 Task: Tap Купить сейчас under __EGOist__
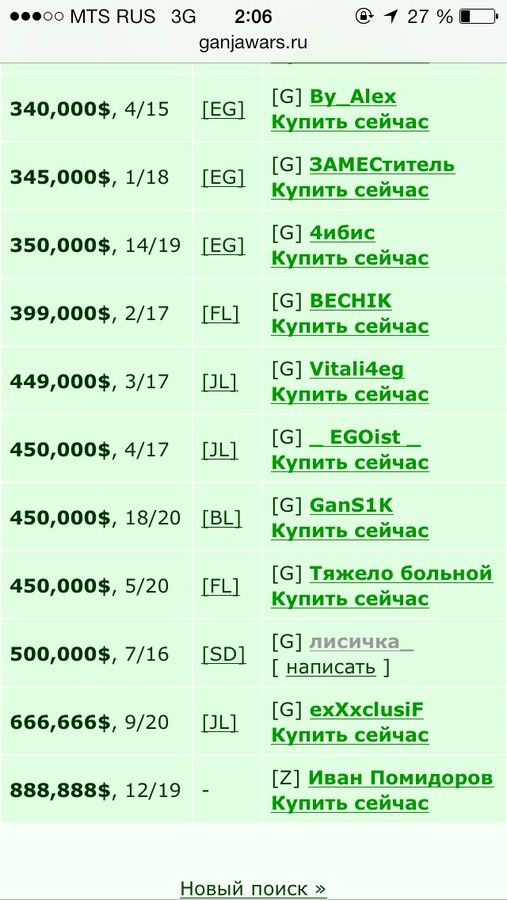click(350, 463)
